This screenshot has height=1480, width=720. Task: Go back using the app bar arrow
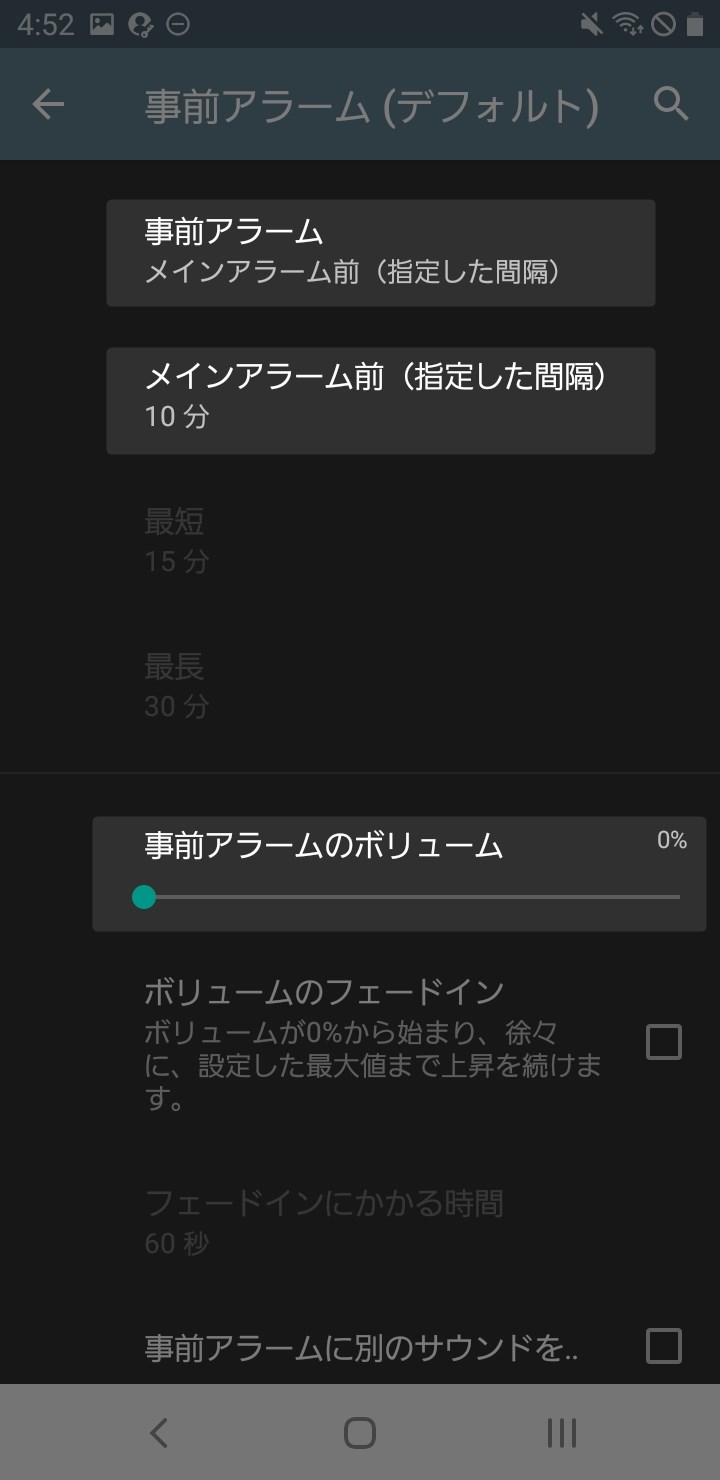click(48, 104)
